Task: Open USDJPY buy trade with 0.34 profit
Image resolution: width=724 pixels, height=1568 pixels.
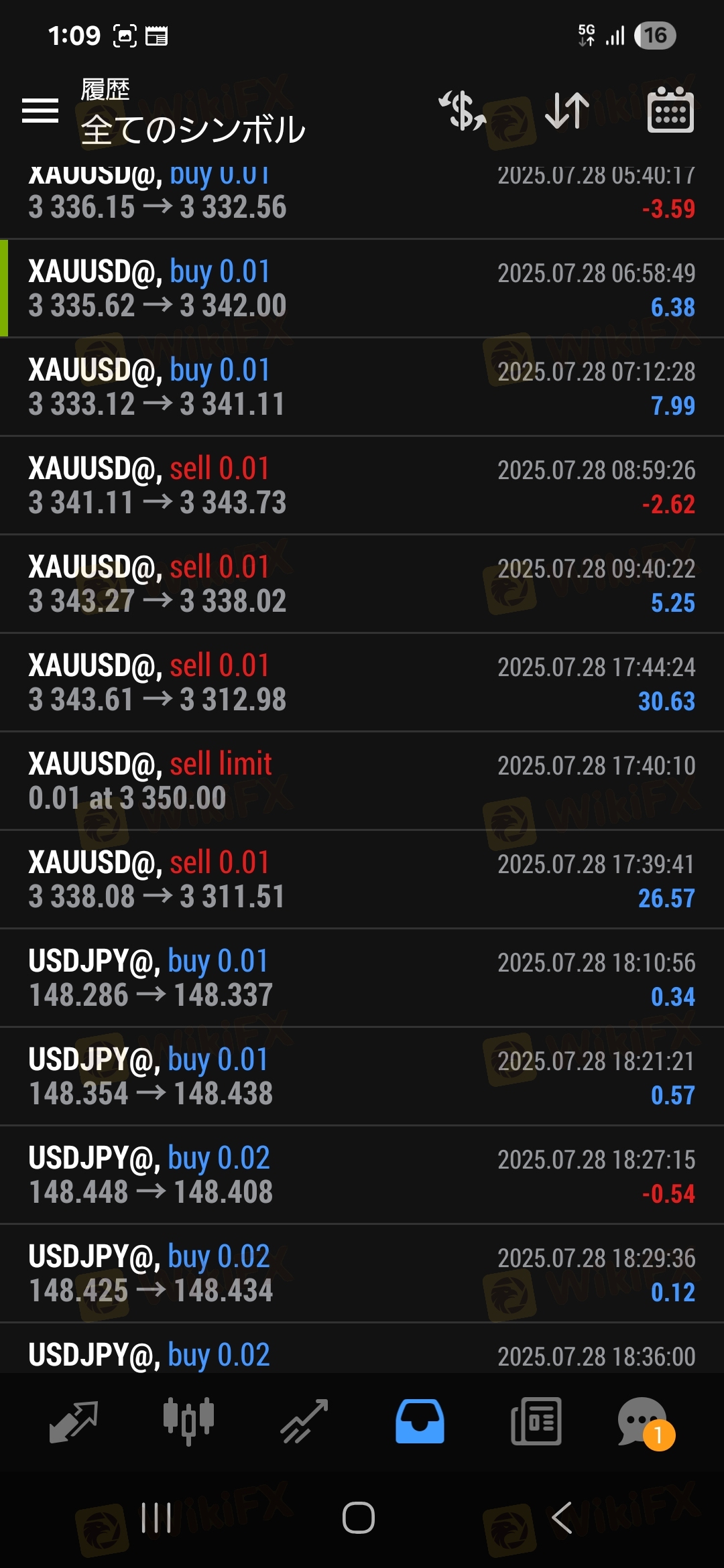Action: coord(362,978)
